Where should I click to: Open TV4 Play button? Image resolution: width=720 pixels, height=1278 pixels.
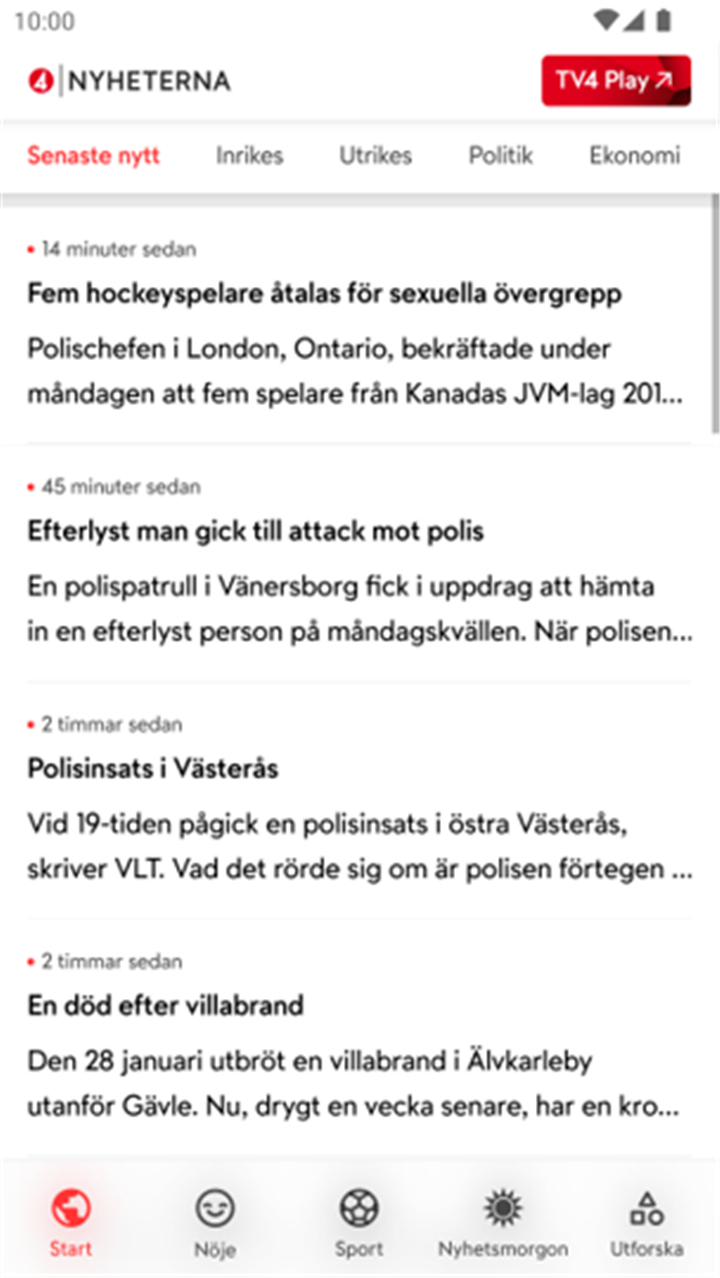(x=616, y=81)
